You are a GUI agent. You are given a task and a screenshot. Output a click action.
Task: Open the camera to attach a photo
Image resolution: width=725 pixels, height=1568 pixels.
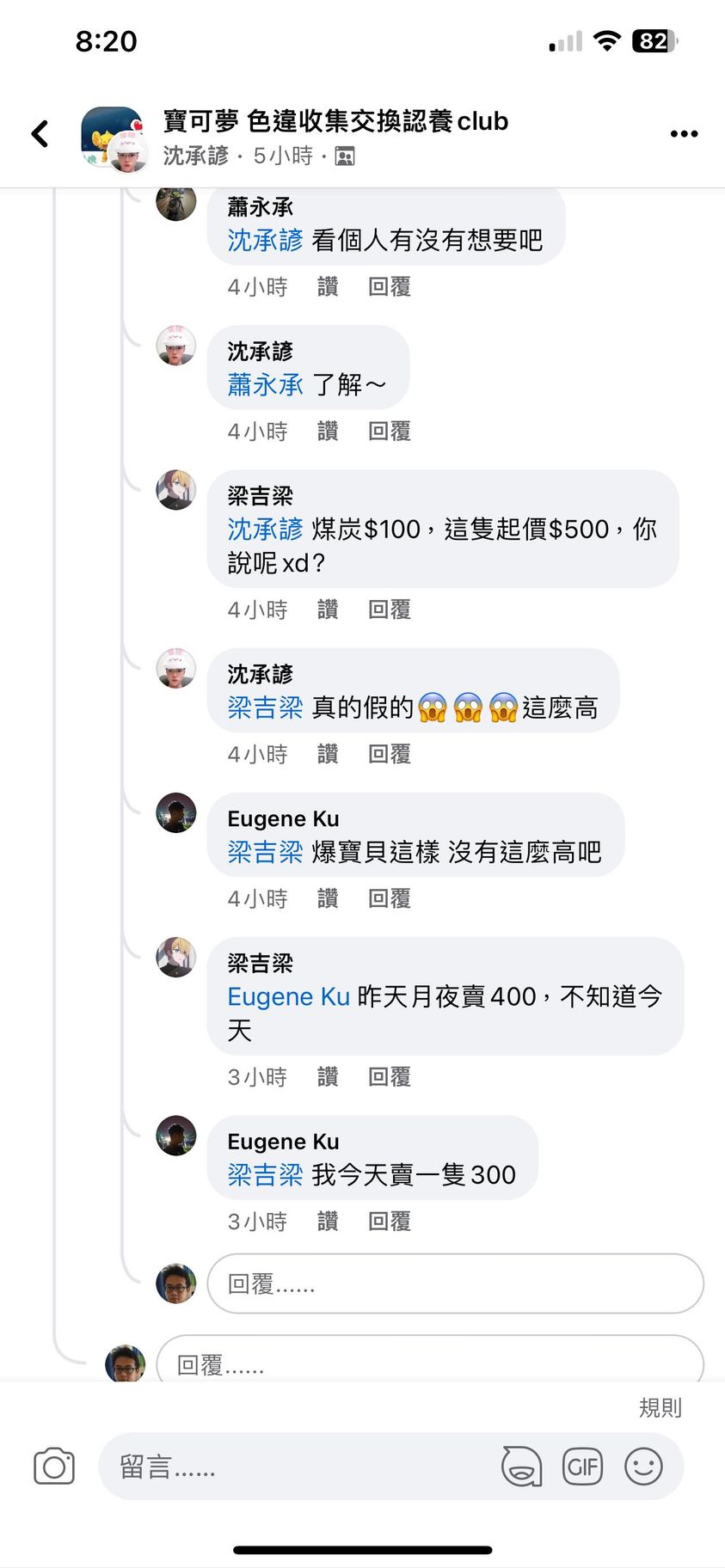(x=54, y=1467)
